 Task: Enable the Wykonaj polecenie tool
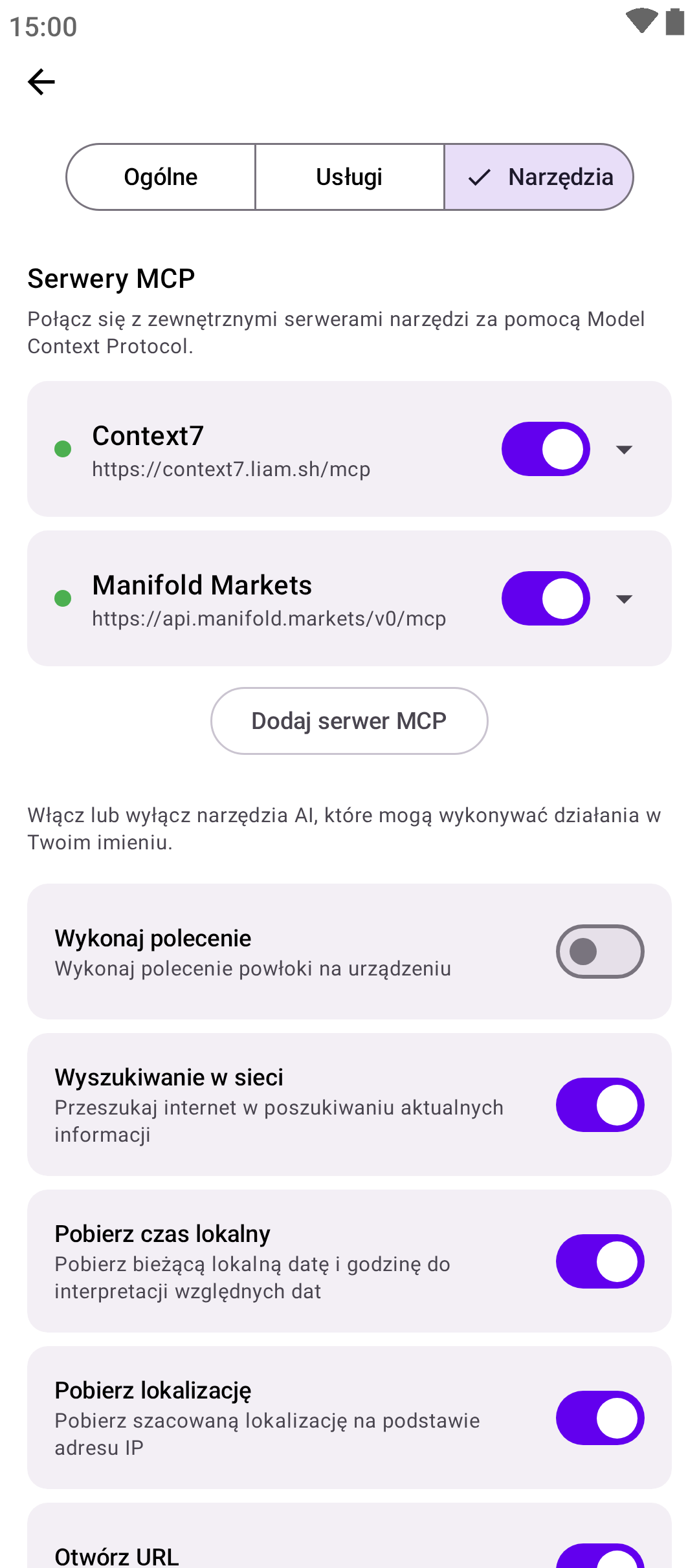(x=599, y=952)
